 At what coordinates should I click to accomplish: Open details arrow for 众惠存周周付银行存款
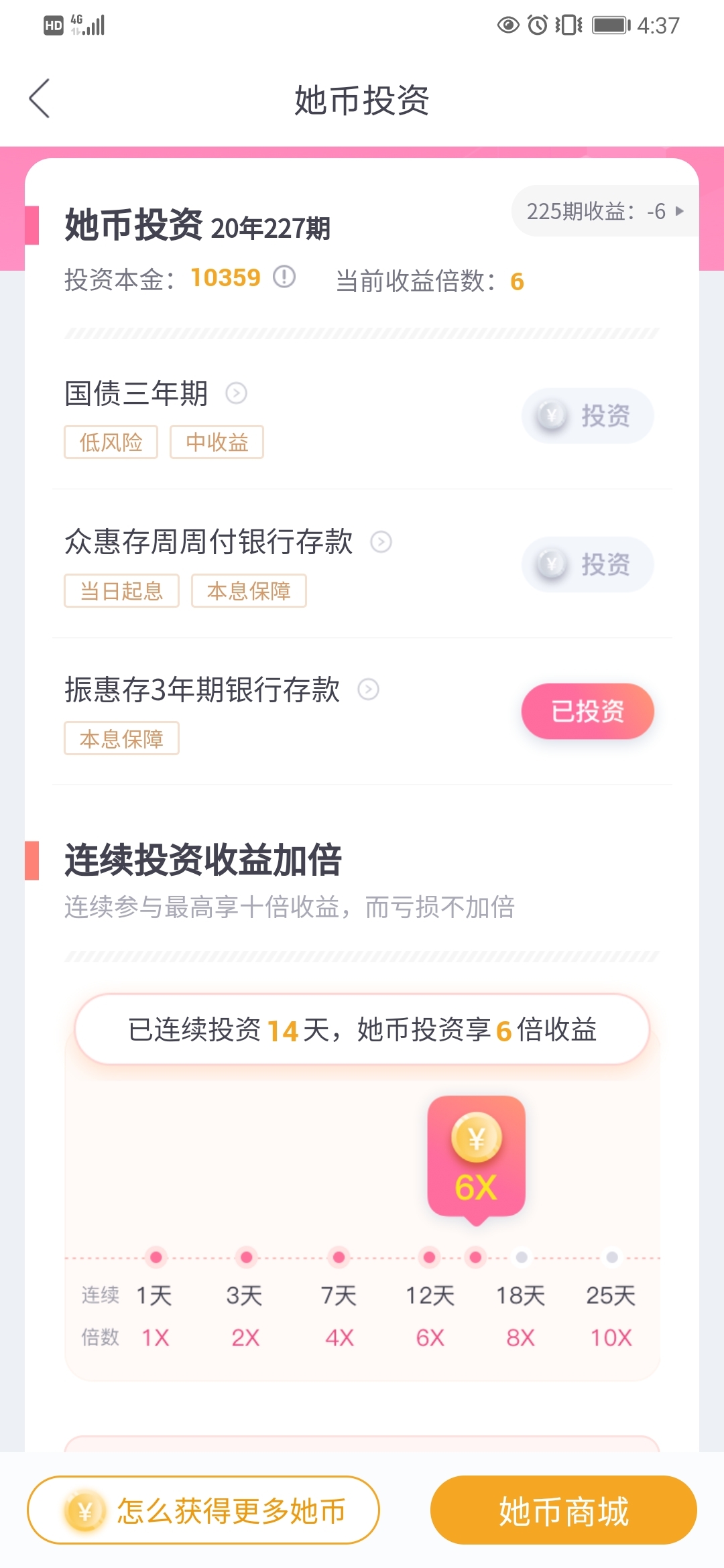point(381,541)
